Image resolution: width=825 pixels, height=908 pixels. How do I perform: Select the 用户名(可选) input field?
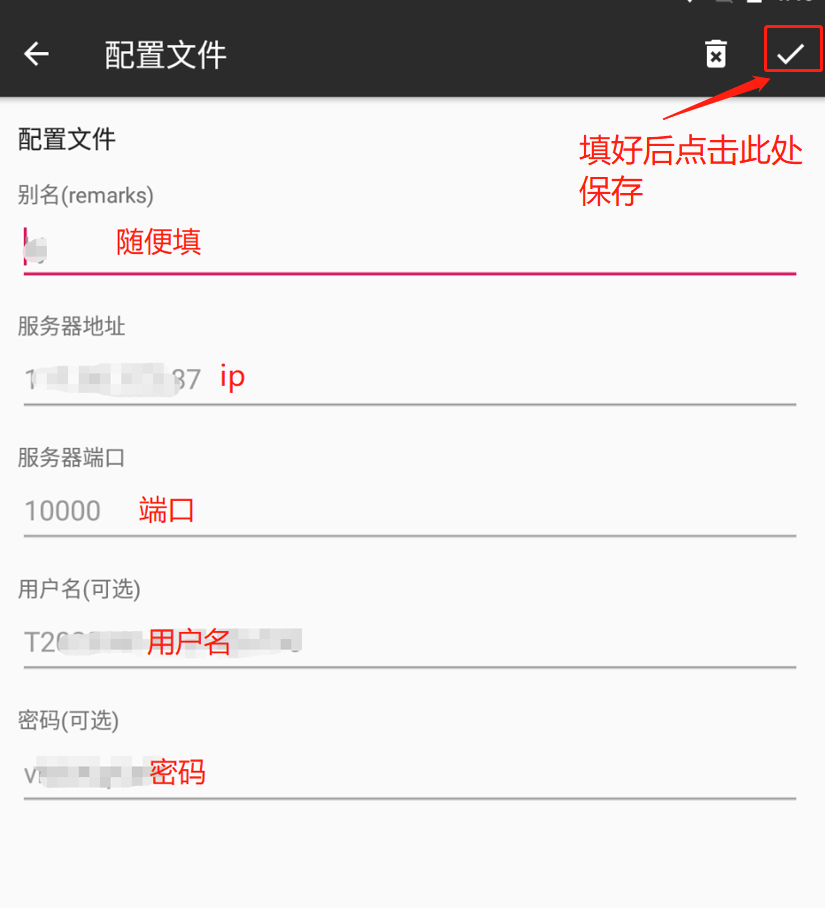pos(409,642)
